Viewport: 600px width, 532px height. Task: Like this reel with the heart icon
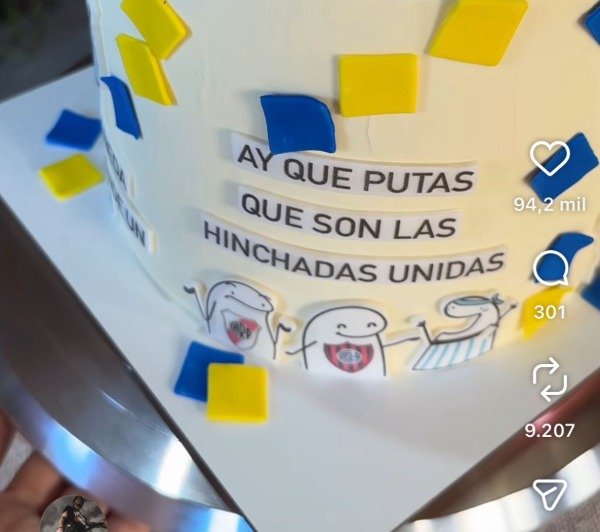(x=549, y=158)
